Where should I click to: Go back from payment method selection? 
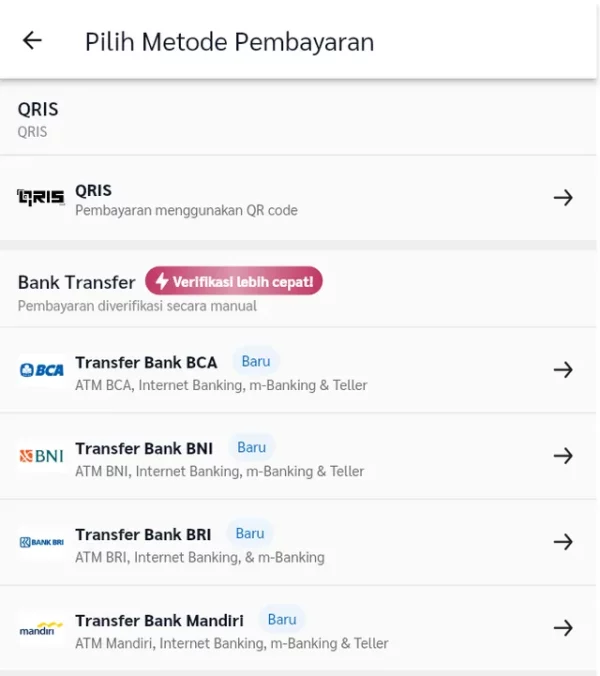point(33,41)
